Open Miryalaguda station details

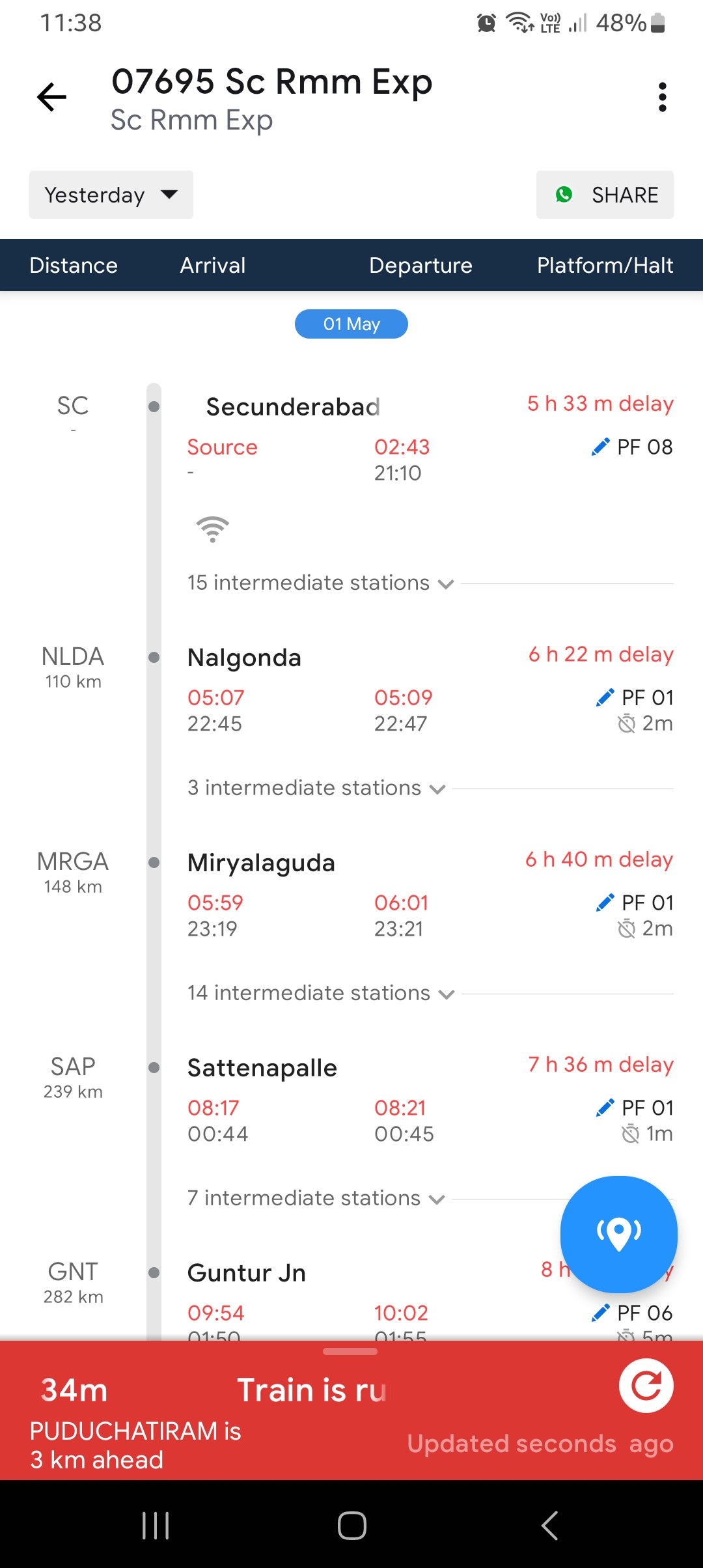click(261, 863)
